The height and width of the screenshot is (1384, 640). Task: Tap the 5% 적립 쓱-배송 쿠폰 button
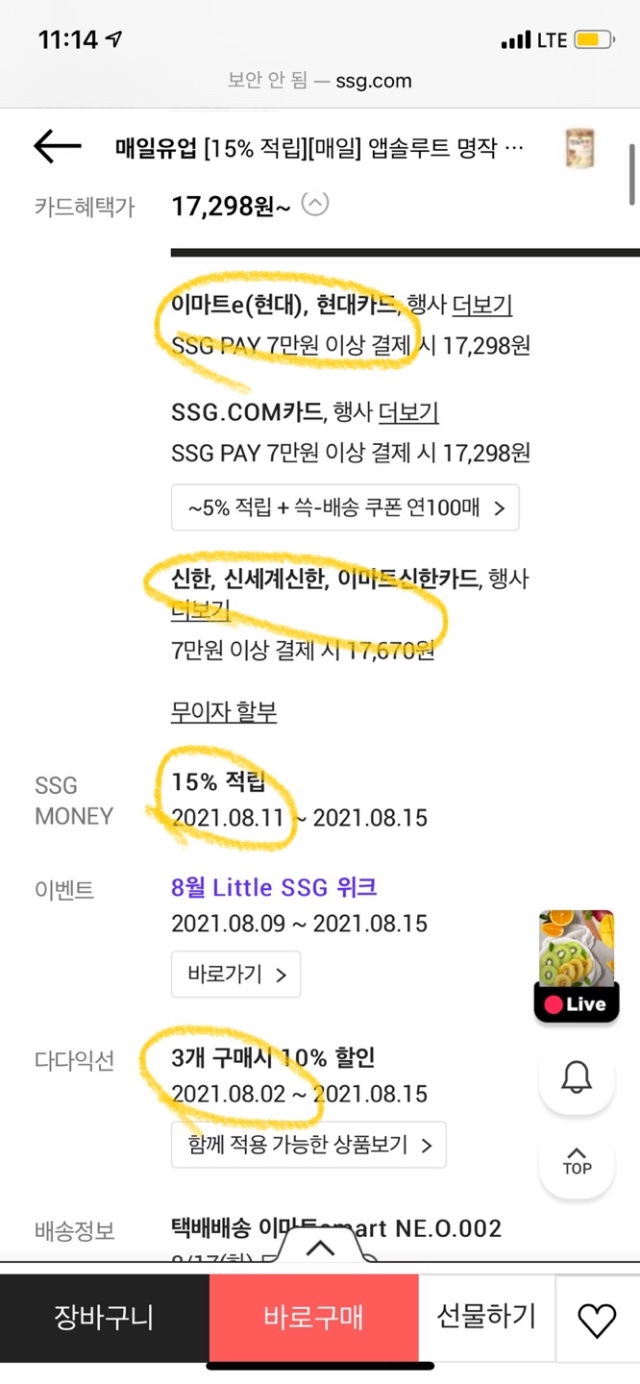344,507
